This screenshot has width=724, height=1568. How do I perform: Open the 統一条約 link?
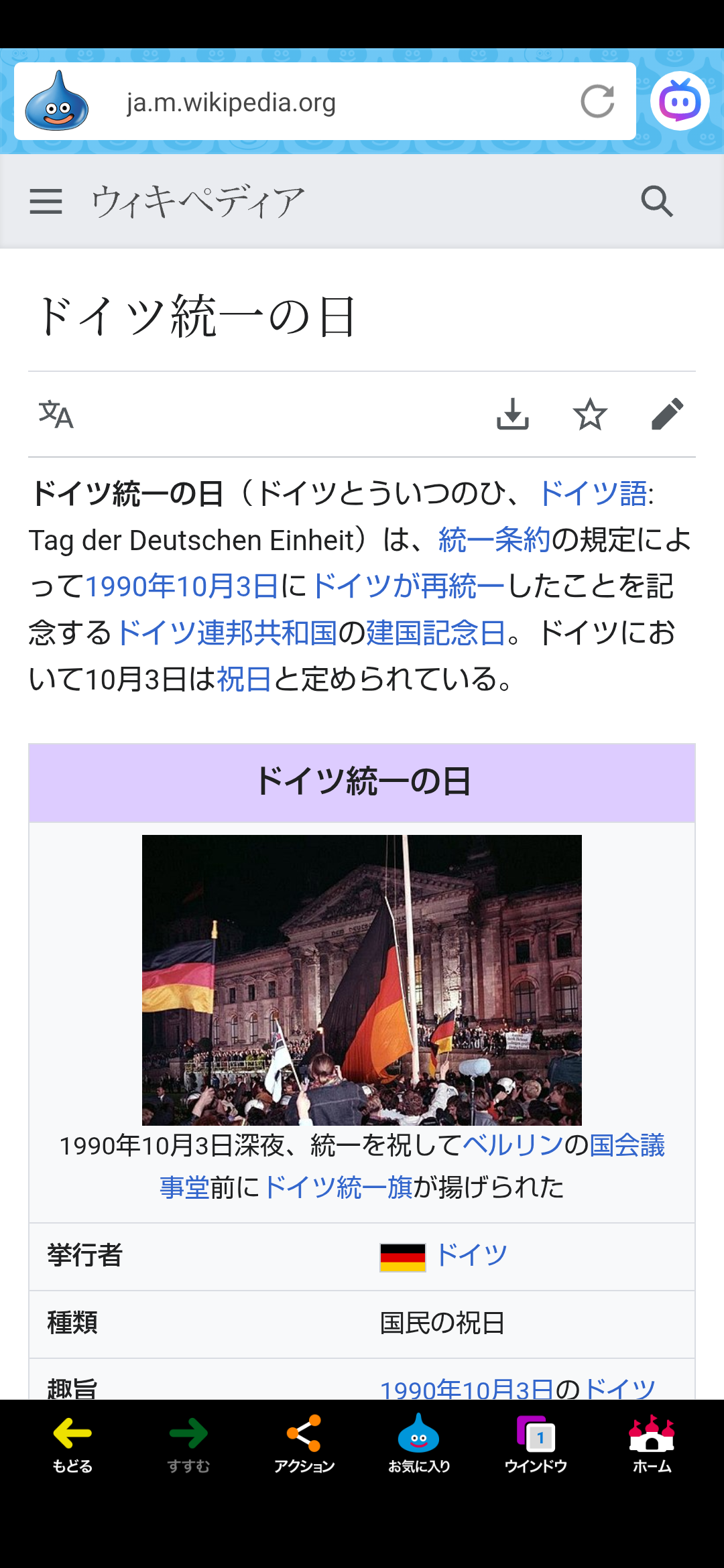coord(494,540)
